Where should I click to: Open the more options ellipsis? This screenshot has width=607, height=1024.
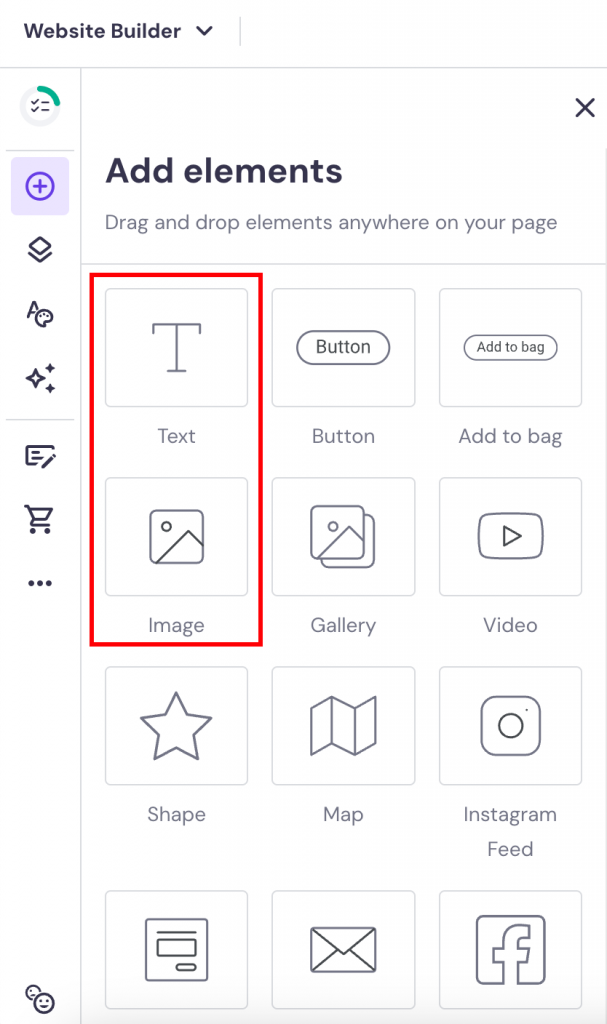(40, 583)
